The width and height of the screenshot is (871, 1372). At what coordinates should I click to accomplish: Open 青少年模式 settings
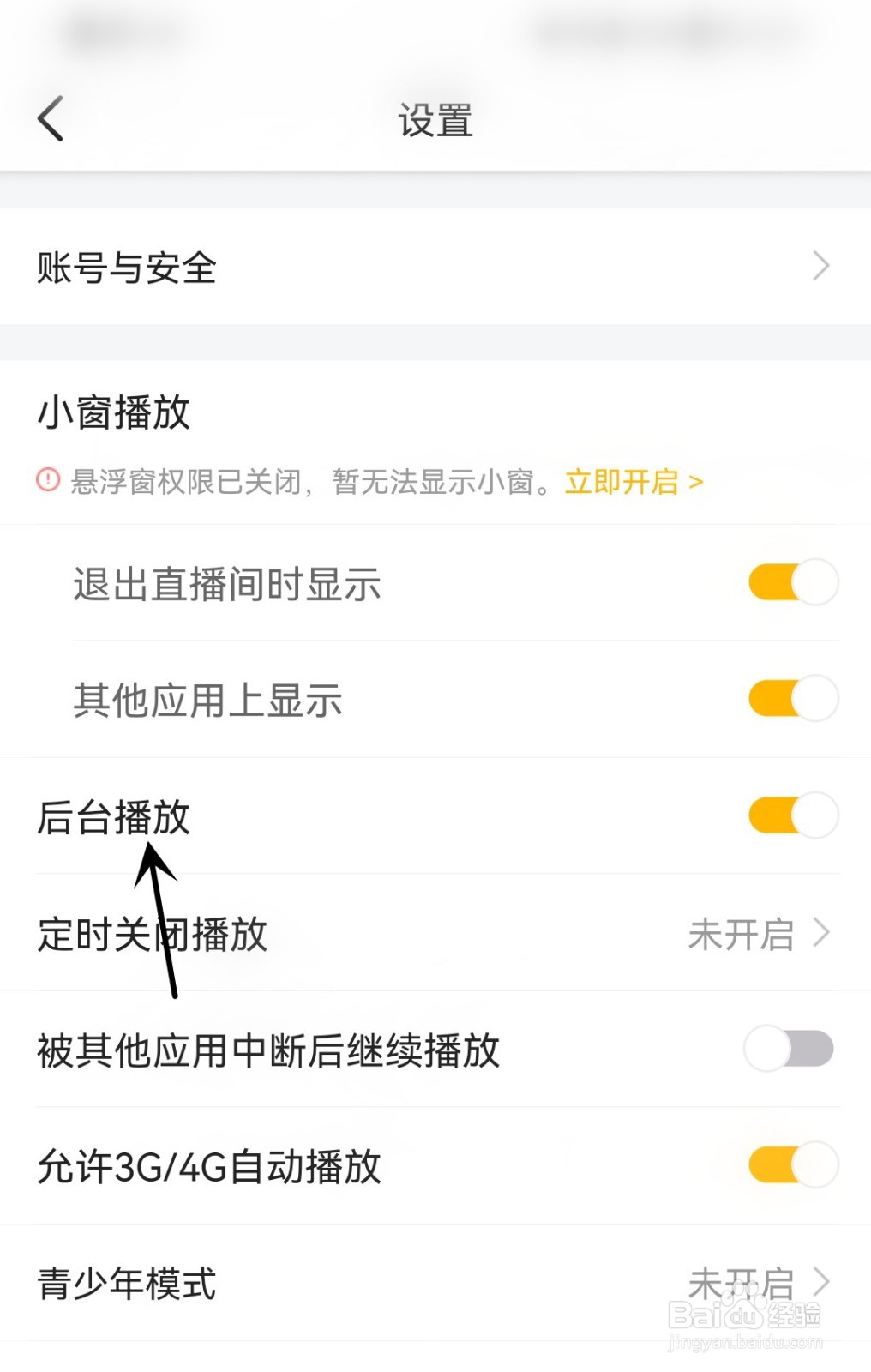435,1283
